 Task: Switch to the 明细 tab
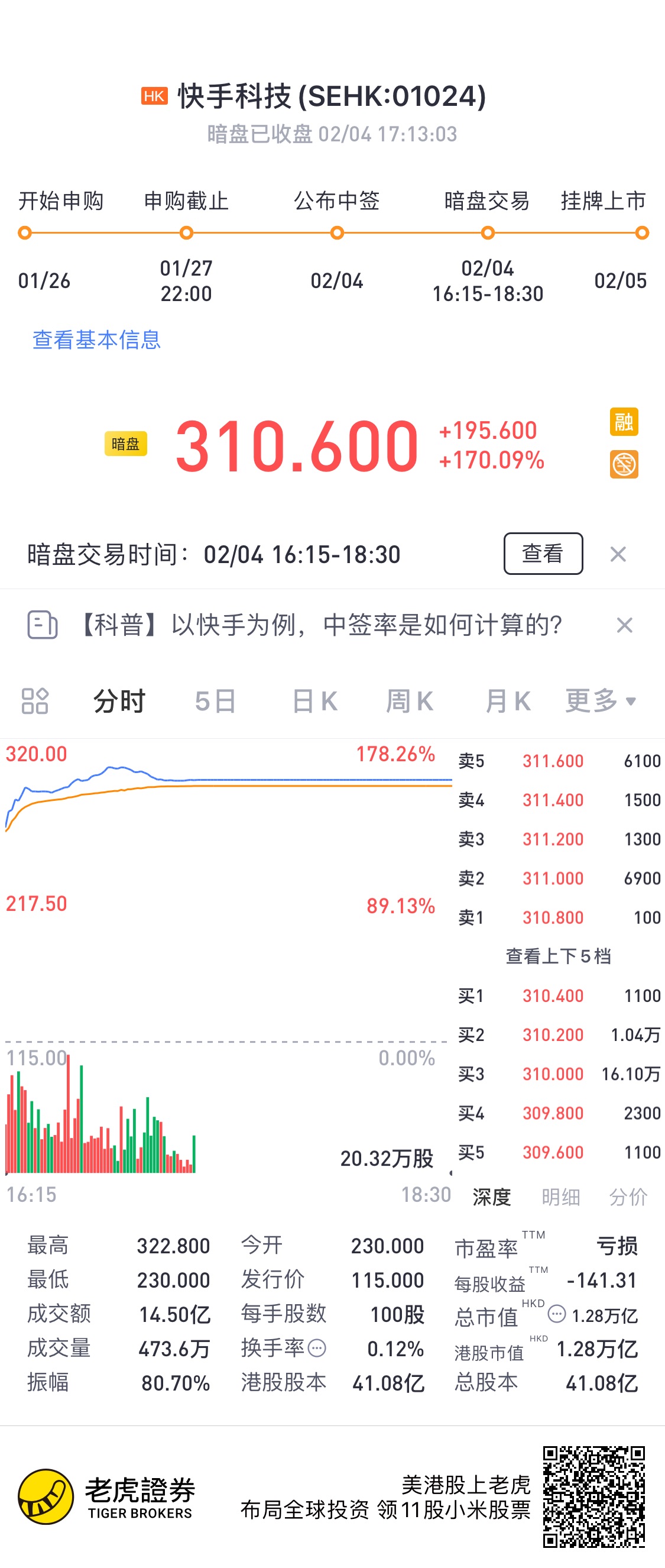point(560,1197)
